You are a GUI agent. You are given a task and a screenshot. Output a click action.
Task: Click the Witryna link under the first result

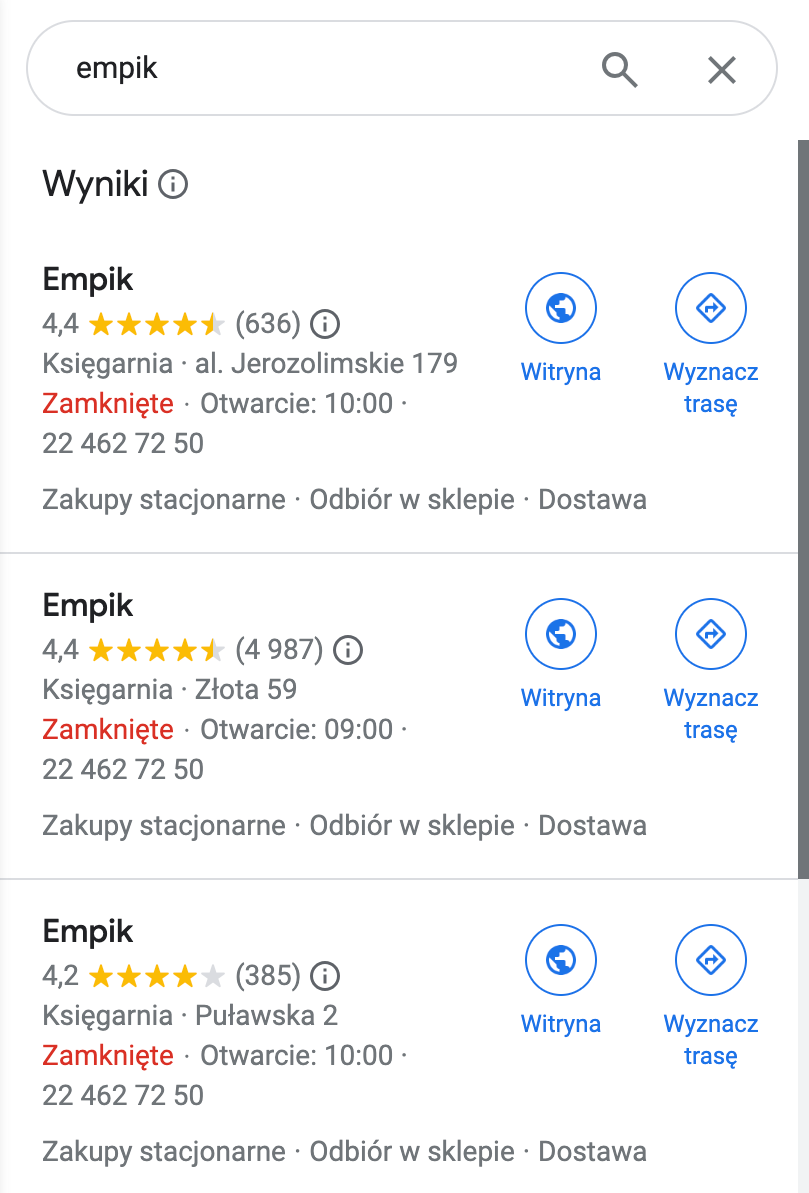tap(560, 372)
